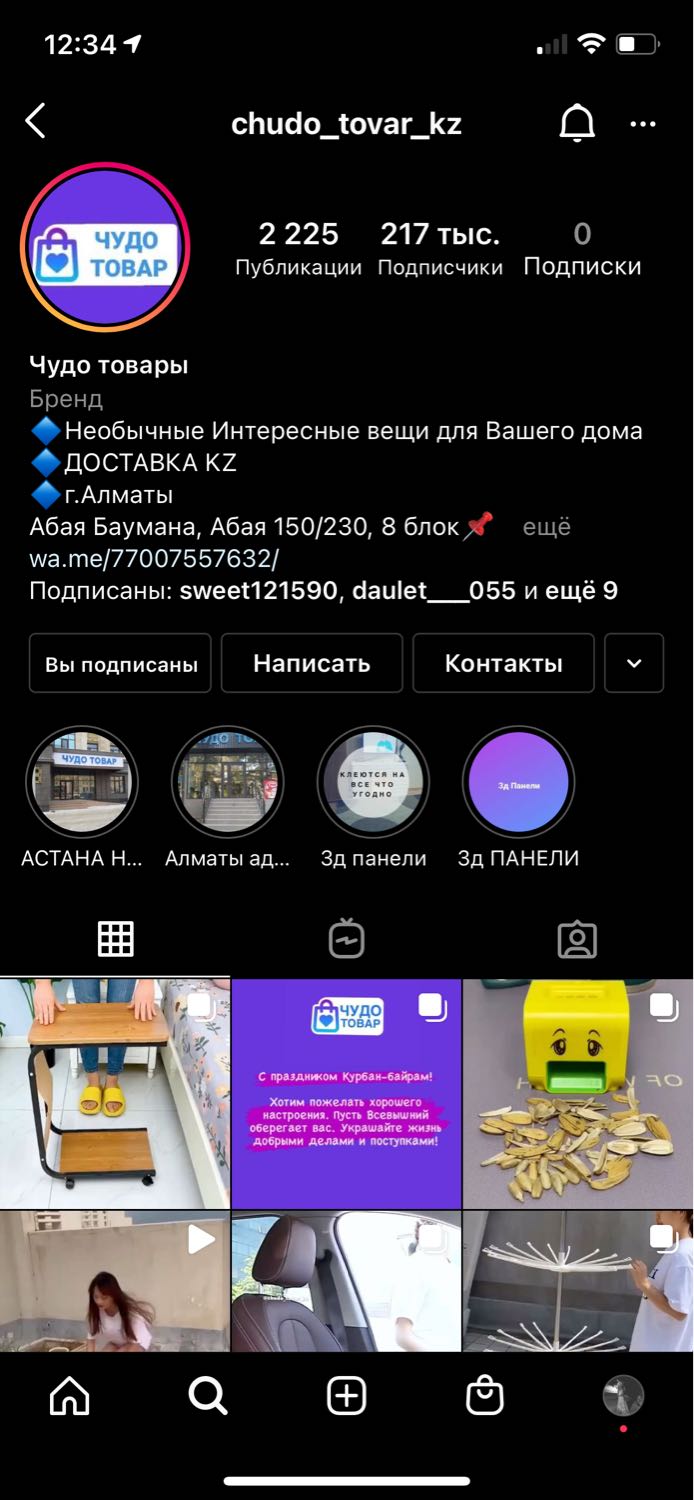This screenshot has width=694, height=1500.
Task: Open the АСТАНА highlight
Action: [x=82, y=782]
